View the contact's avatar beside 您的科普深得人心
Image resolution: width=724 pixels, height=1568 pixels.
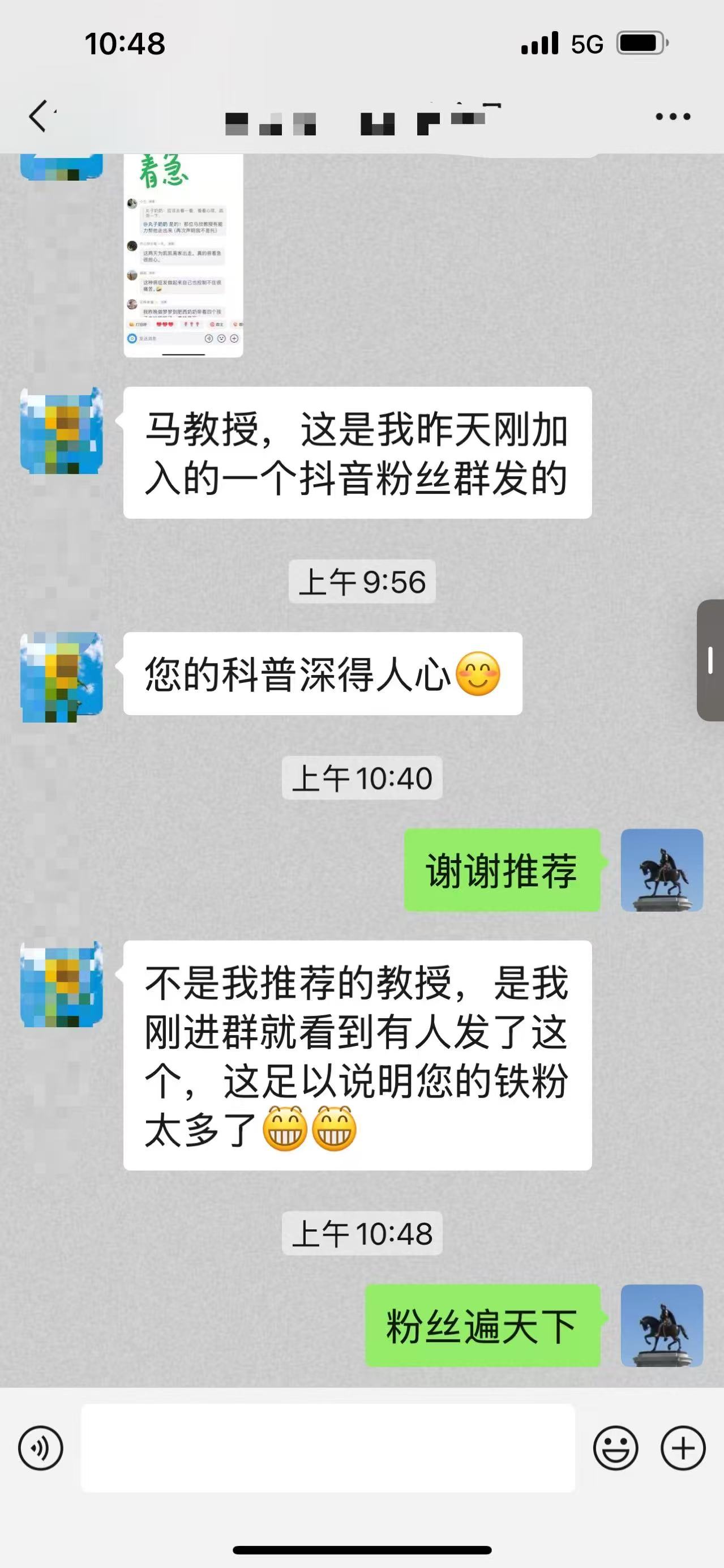pyautogui.click(x=62, y=676)
